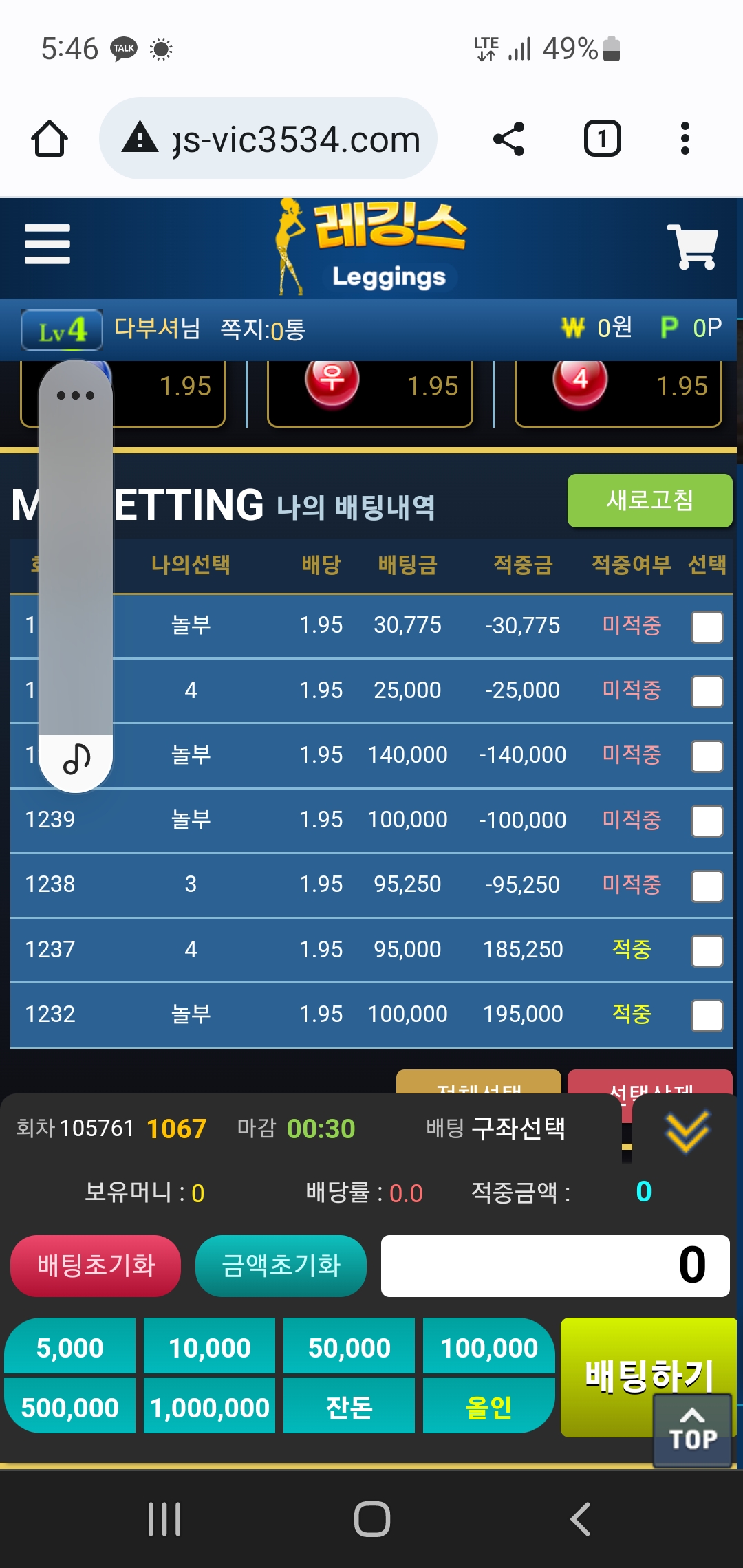Choose the 1,000,000 amount chip
Screen dimensions: 743x1568
[x=209, y=1407]
